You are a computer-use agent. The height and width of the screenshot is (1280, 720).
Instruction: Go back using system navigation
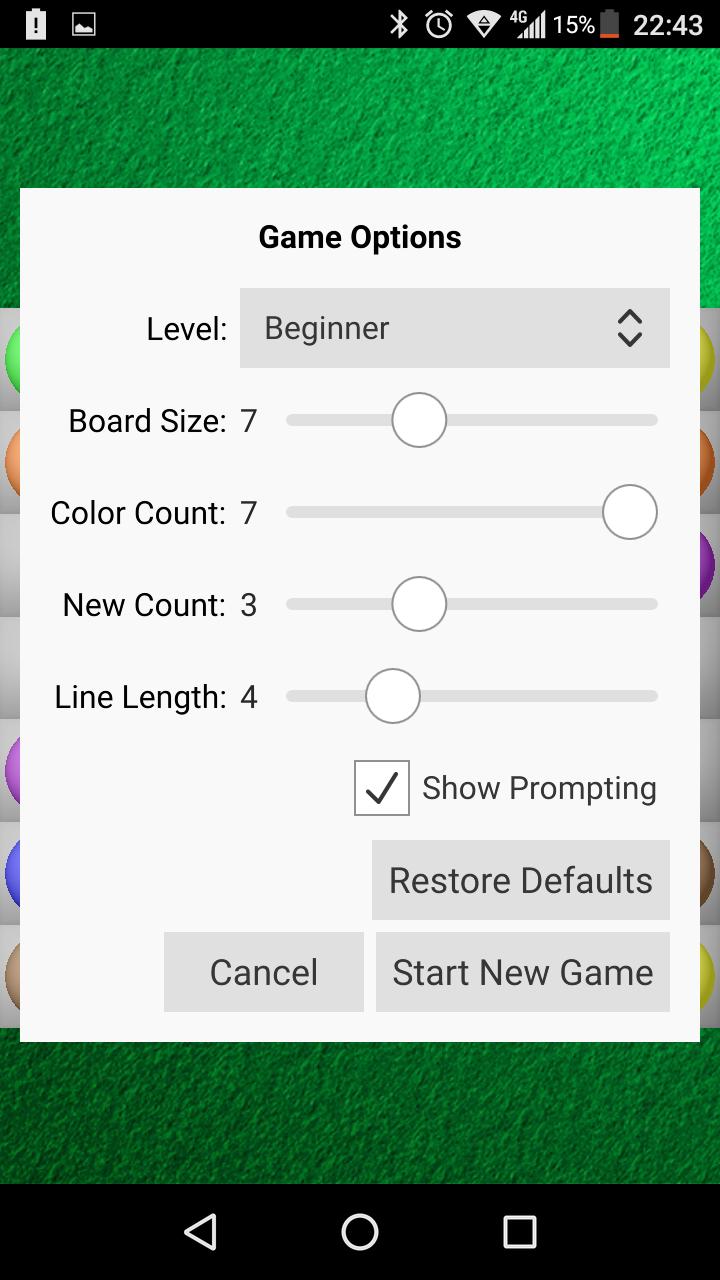click(200, 1232)
